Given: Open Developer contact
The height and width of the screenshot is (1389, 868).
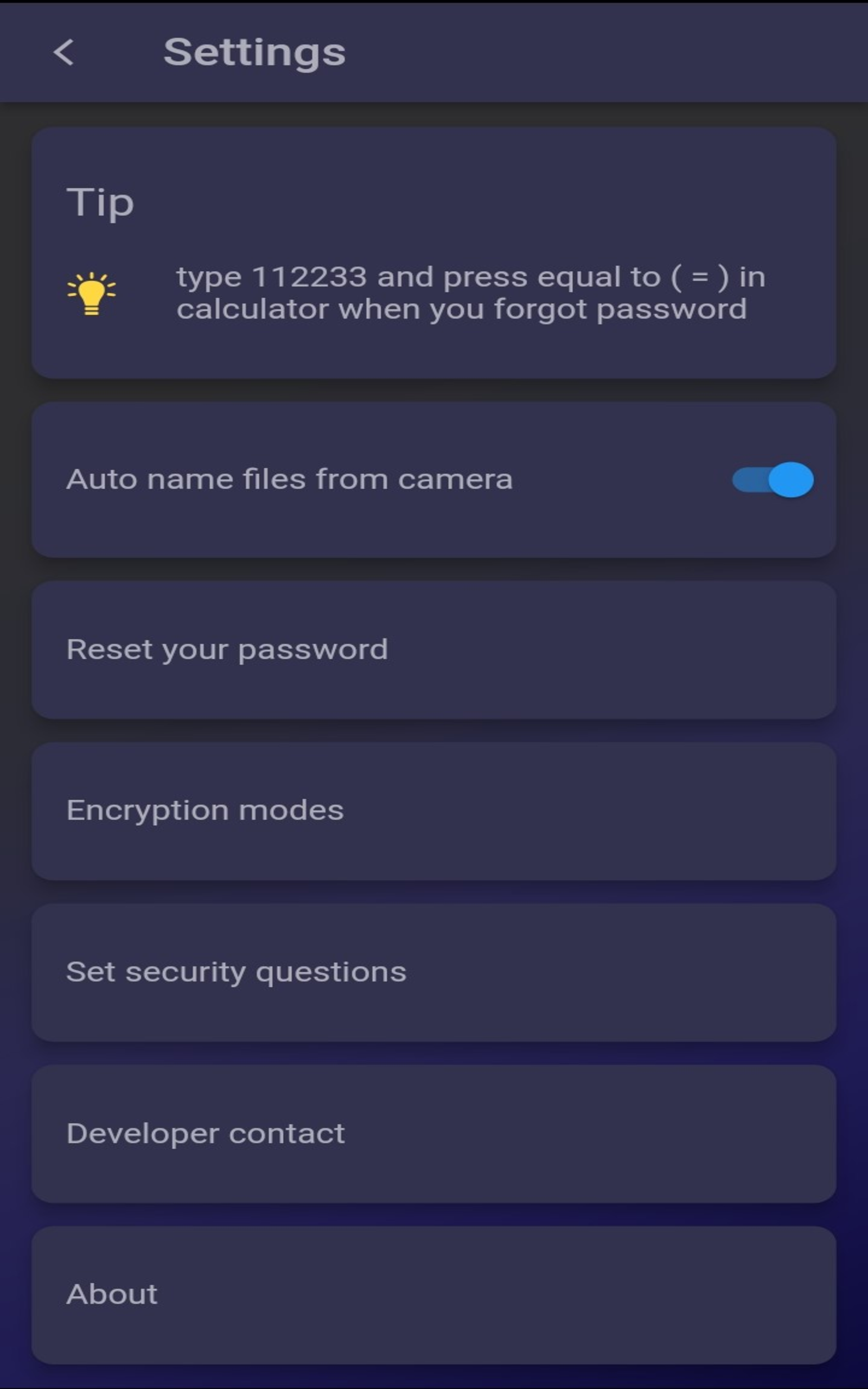Looking at the screenshot, I should (x=434, y=1132).
